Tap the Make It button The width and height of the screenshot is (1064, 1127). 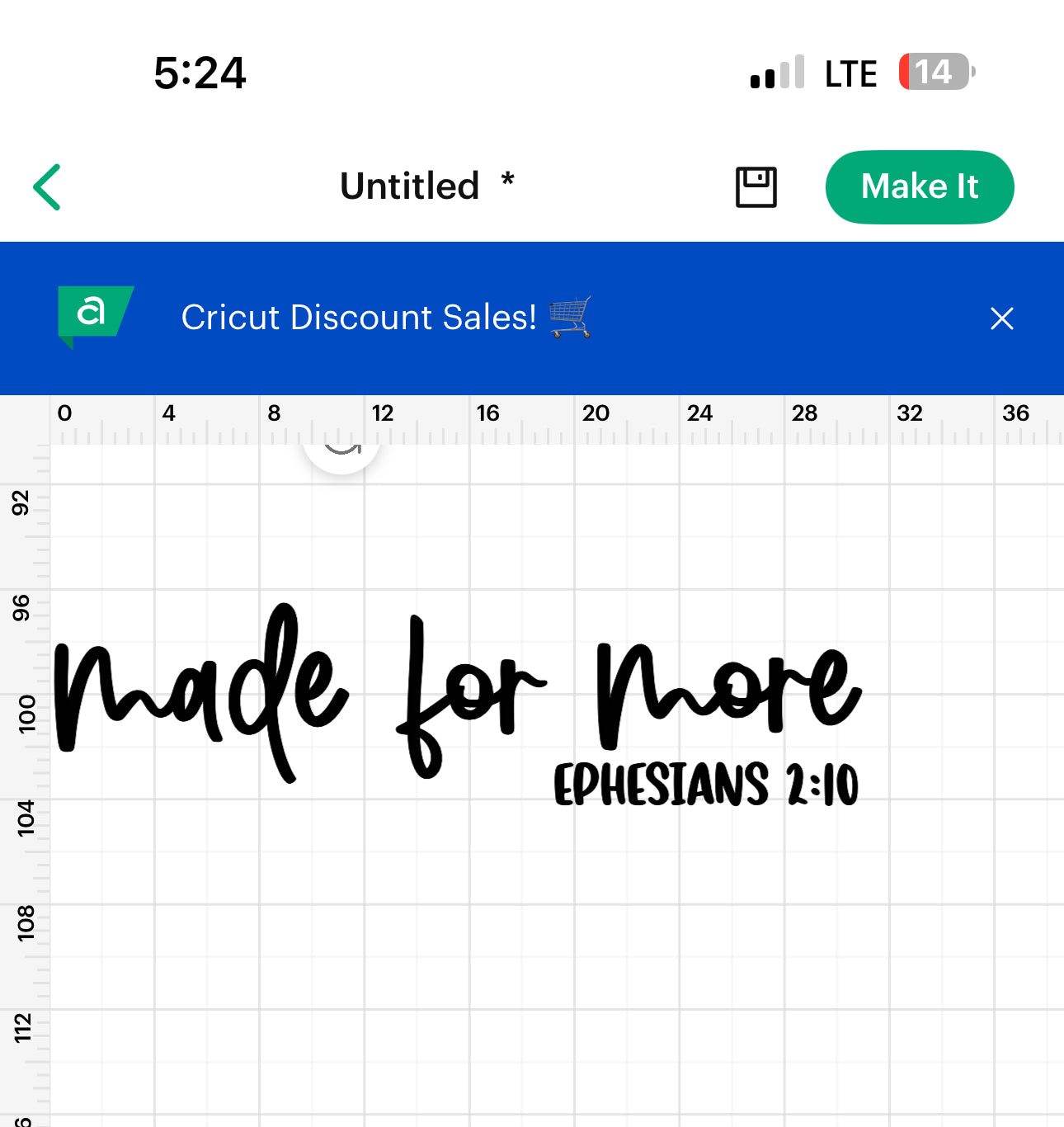tap(919, 187)
